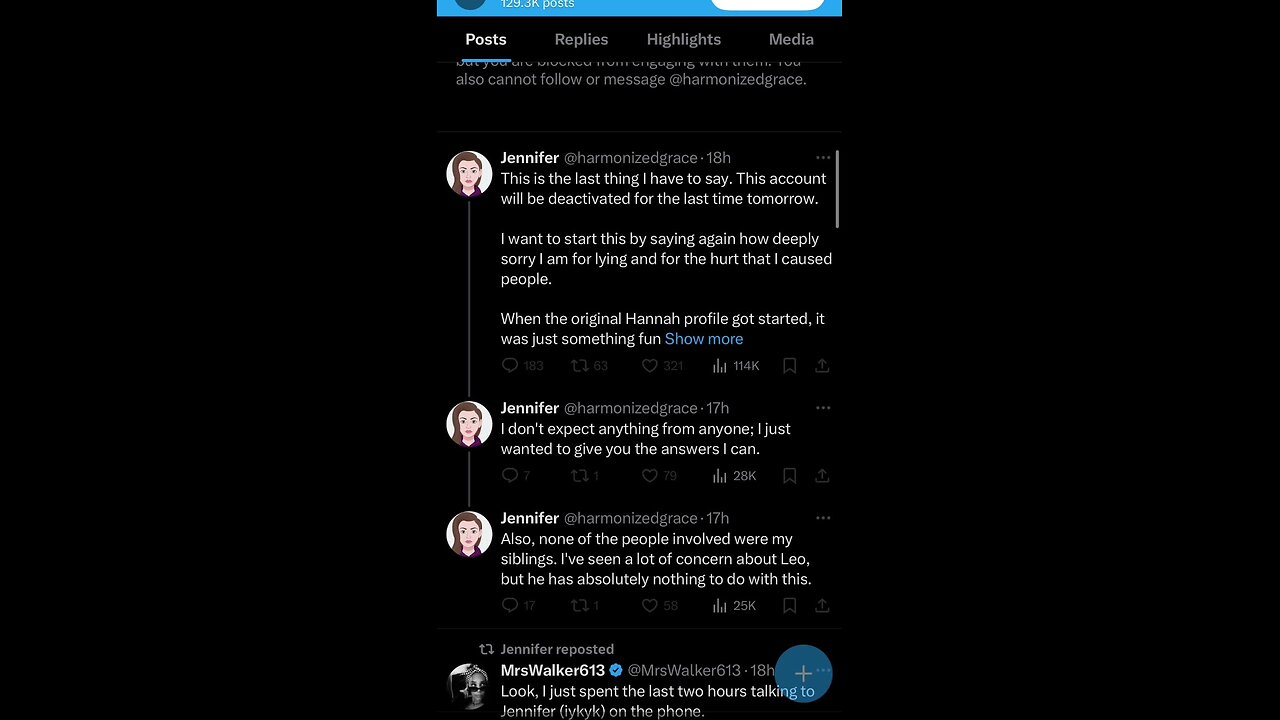
Task: Open the Posts tab
Action: [486, 40]
